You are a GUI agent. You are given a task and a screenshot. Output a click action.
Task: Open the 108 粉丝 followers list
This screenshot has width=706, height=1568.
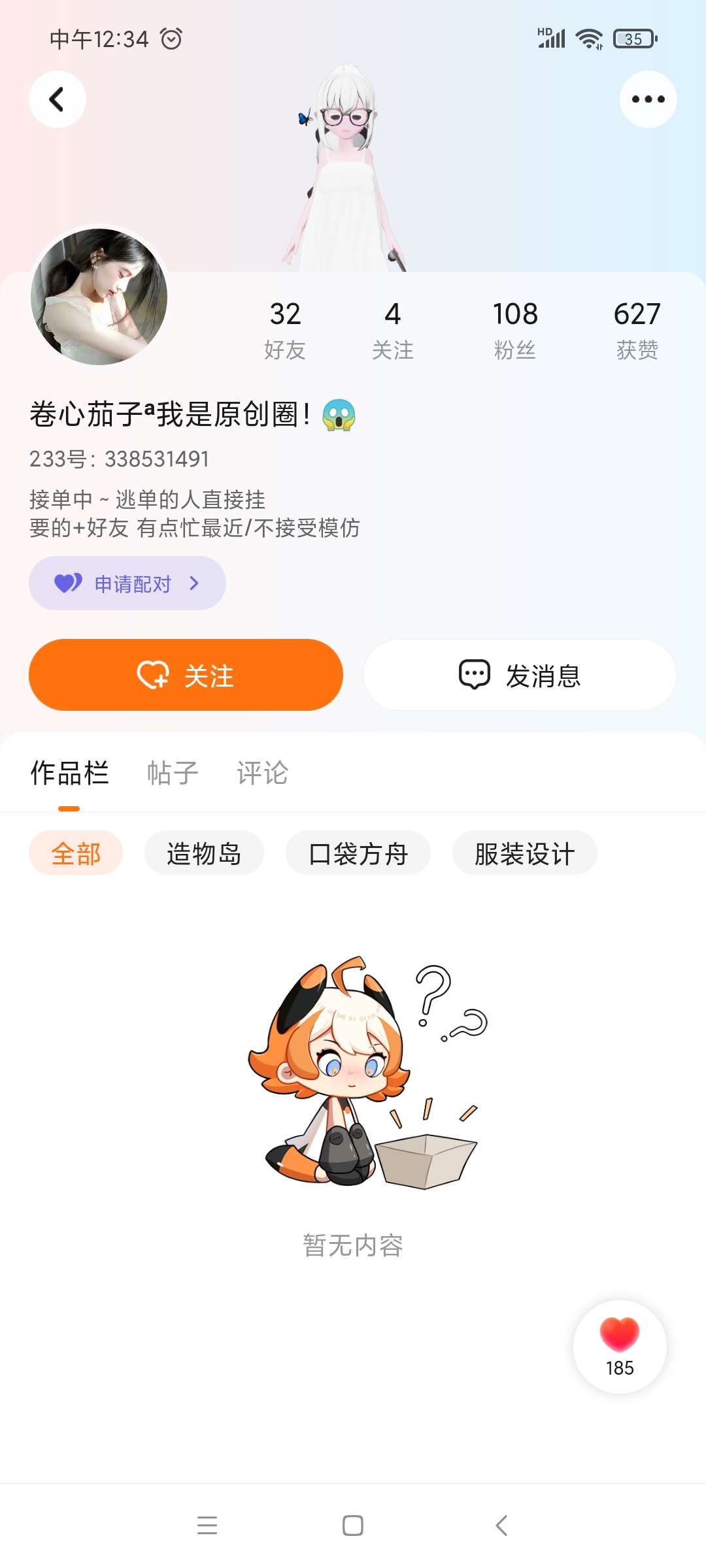click(515, 330)
